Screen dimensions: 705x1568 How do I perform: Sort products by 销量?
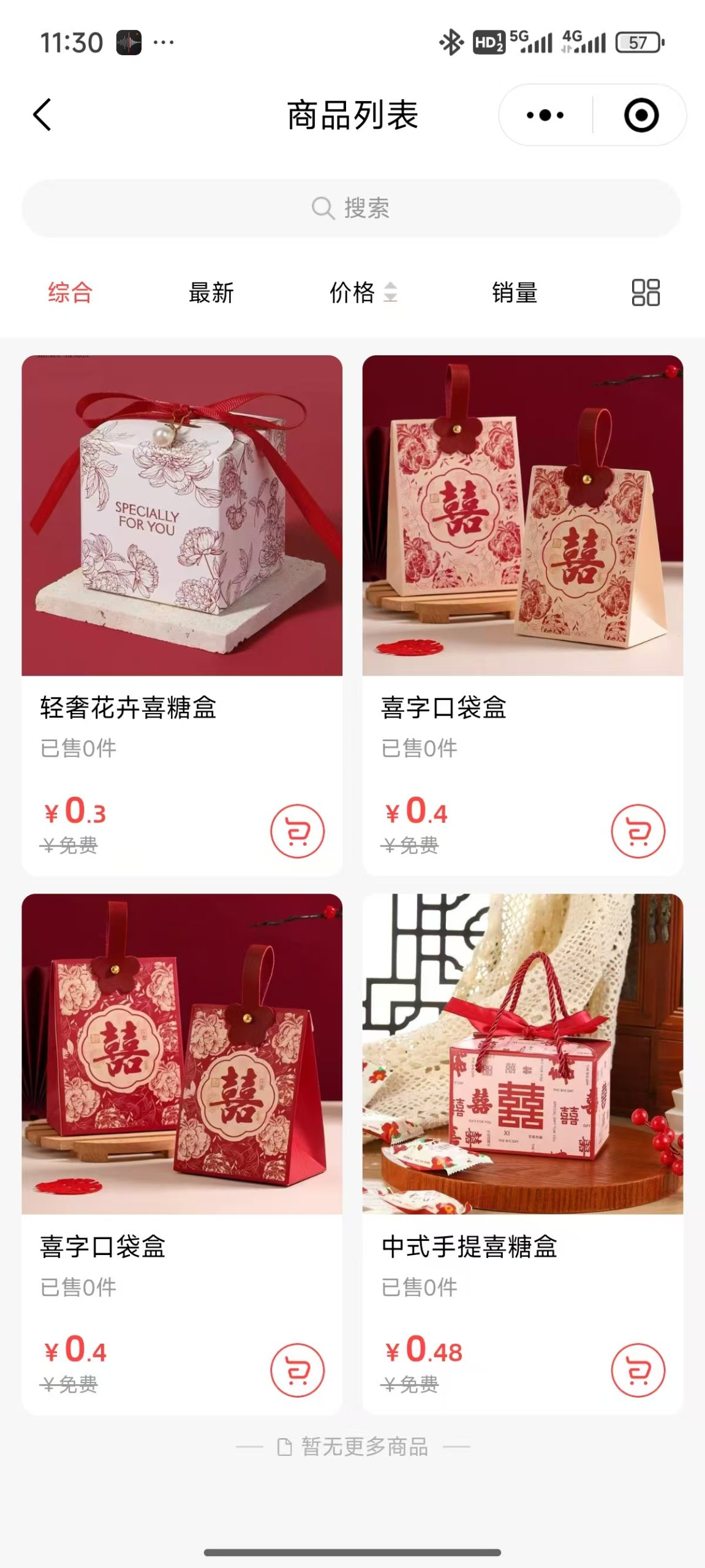[515, 292]
